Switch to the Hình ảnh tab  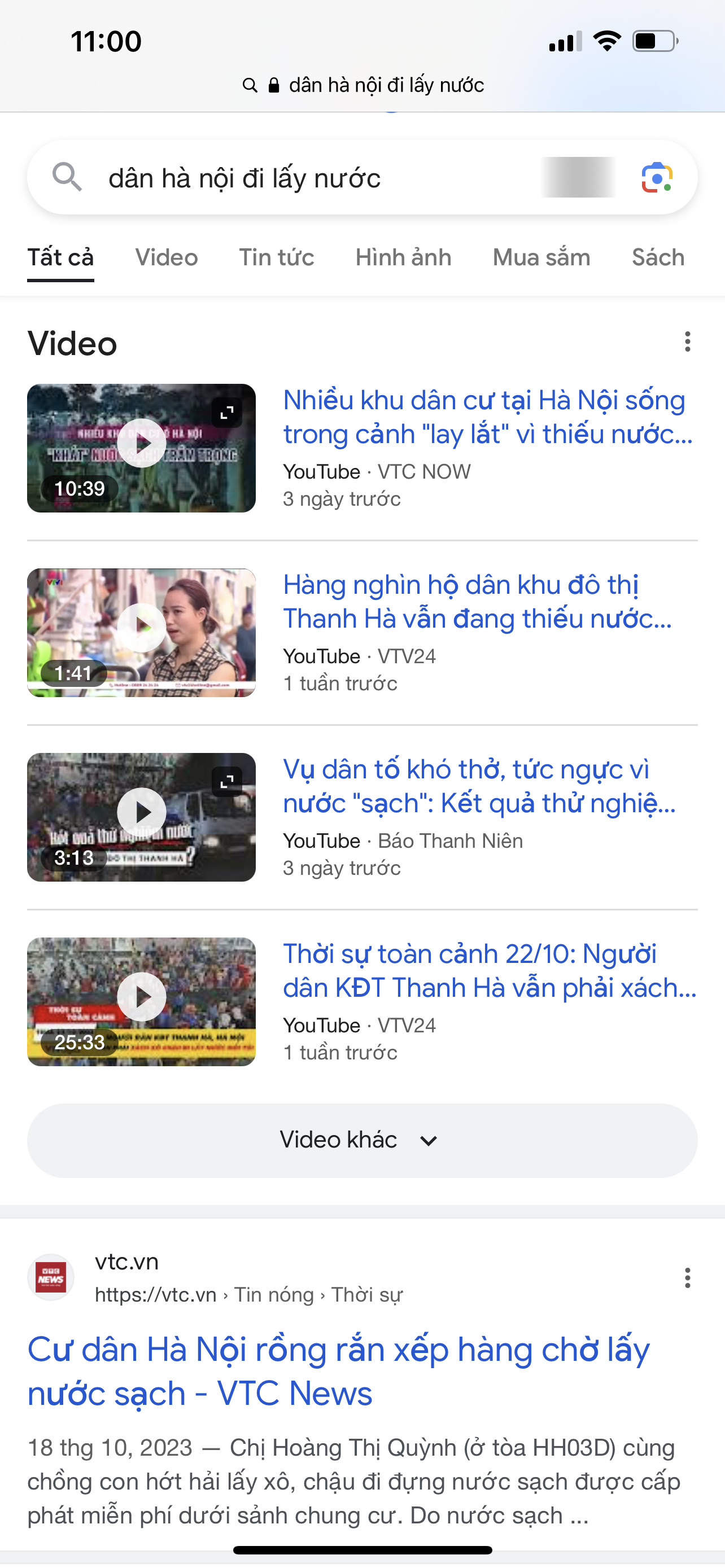403,257
